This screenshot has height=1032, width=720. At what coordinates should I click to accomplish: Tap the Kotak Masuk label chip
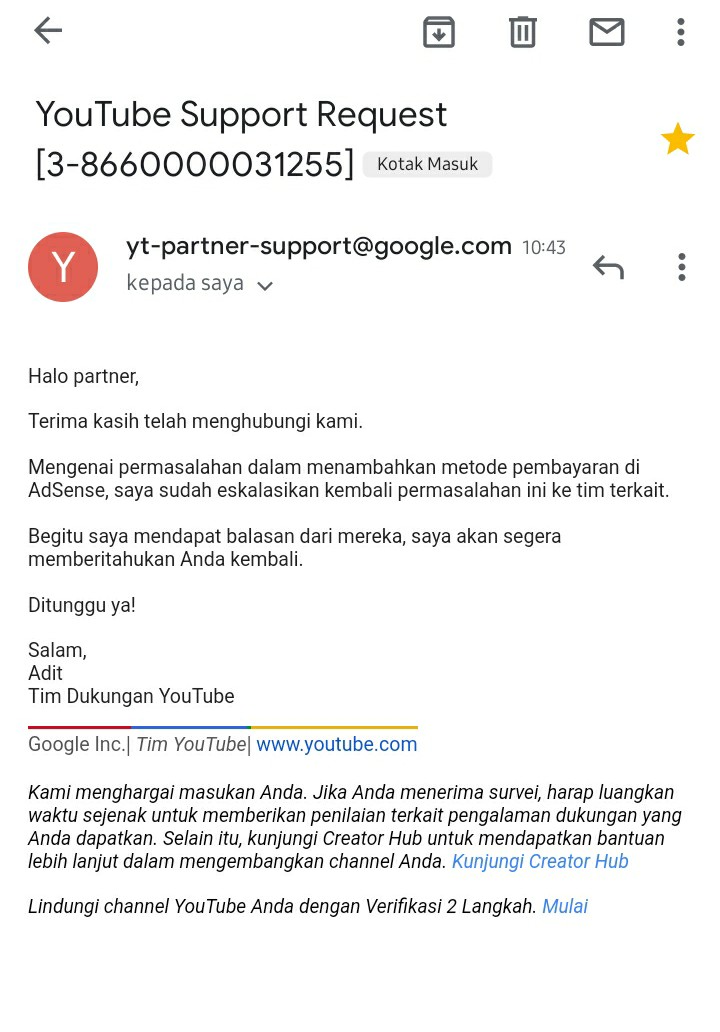(x=427, y=164)
